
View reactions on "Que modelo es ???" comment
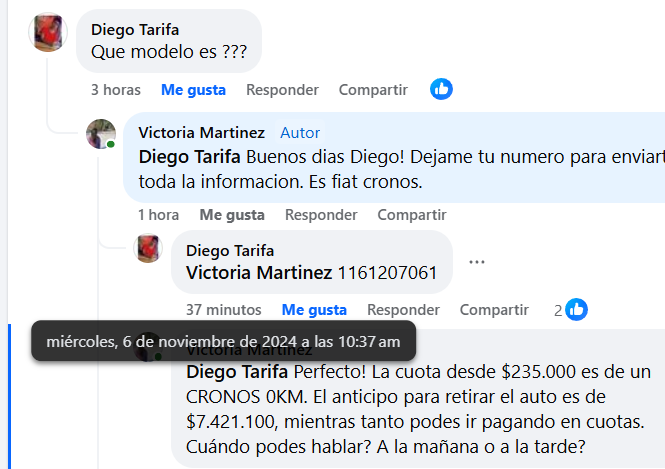click(x=441, y=89)
